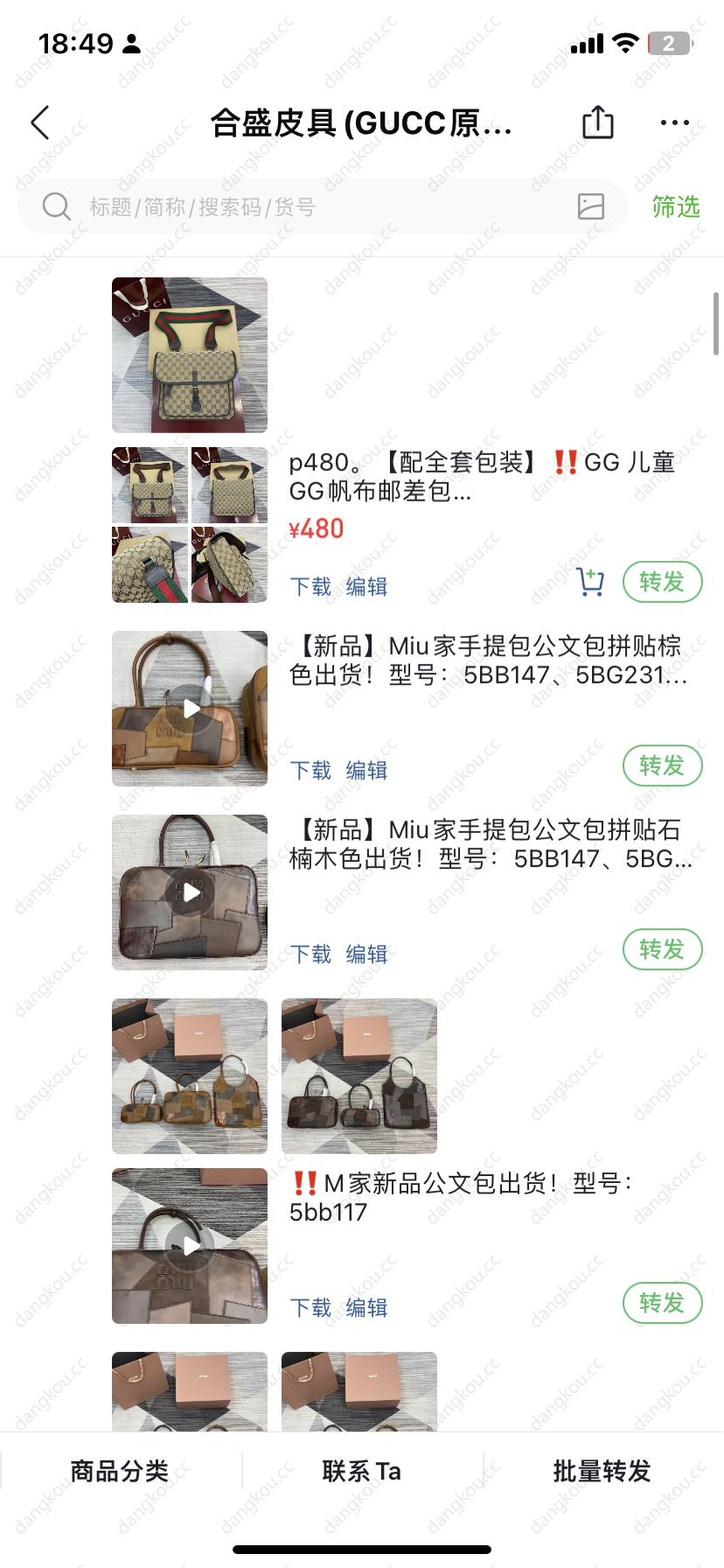The height and width of the screenshot is (1568, 724).
Task: Tap 转发 for the ¥480 GG bag
Action: [662, 582]
